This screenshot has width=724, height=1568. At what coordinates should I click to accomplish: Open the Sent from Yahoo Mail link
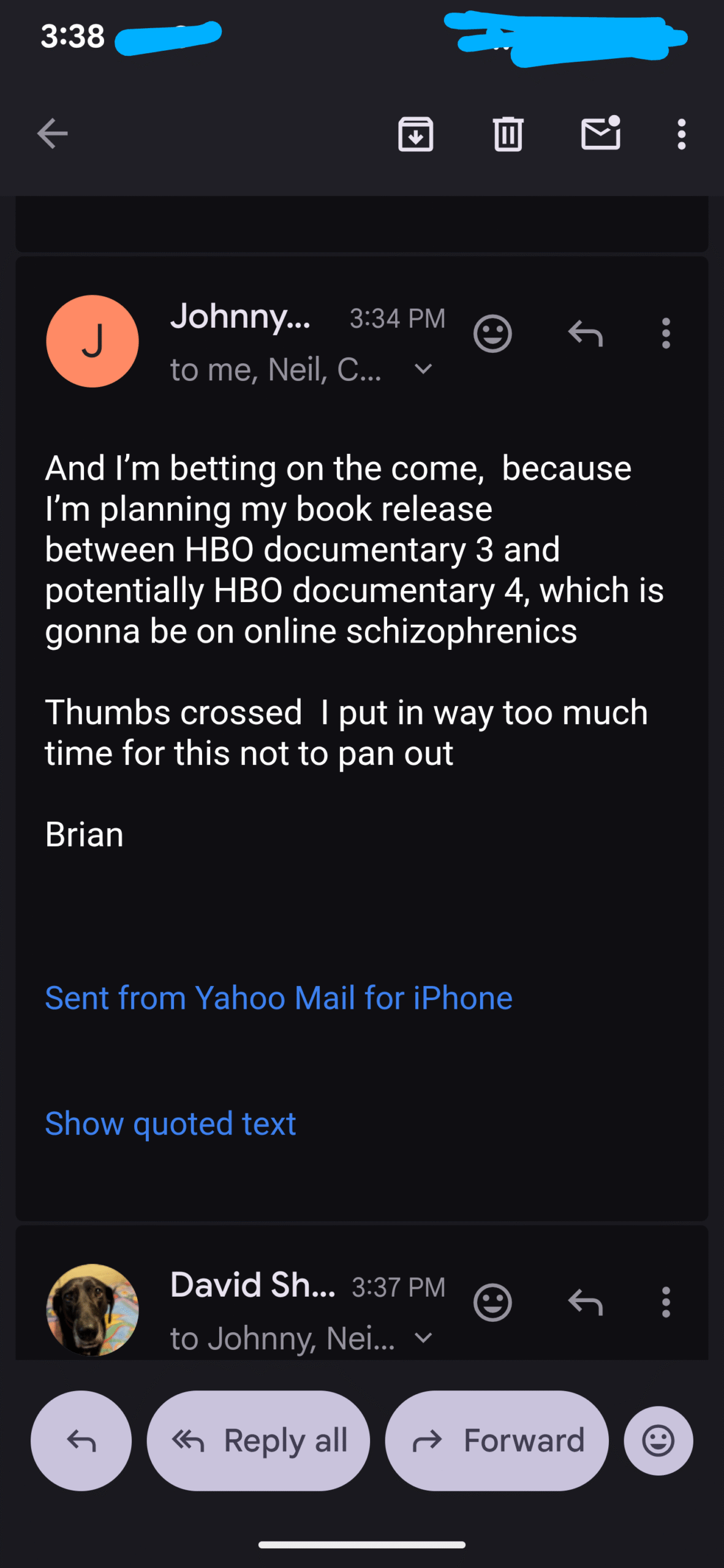pos(279,998)
